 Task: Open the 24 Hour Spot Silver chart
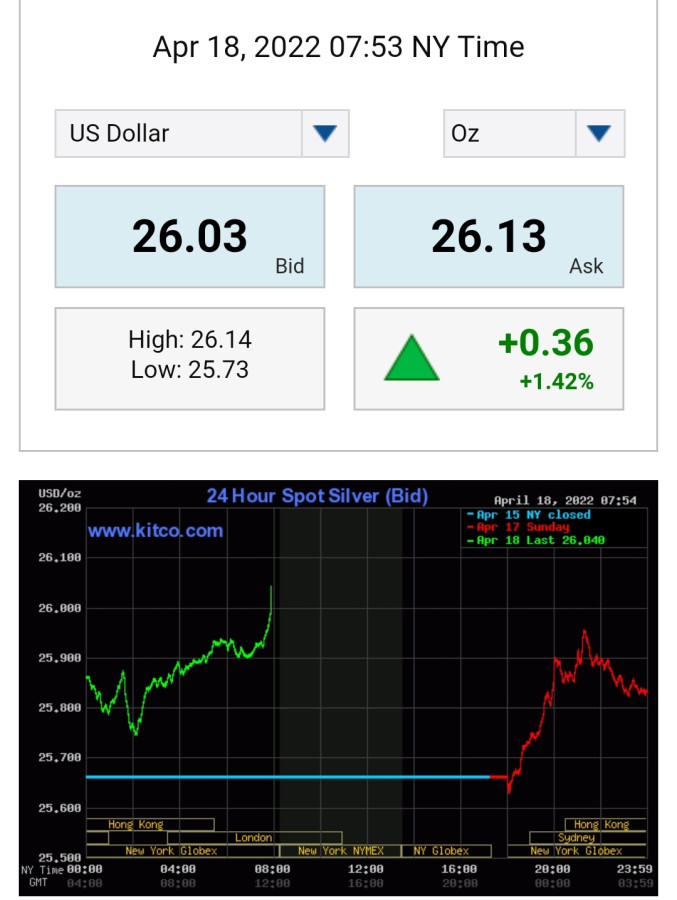338,687
